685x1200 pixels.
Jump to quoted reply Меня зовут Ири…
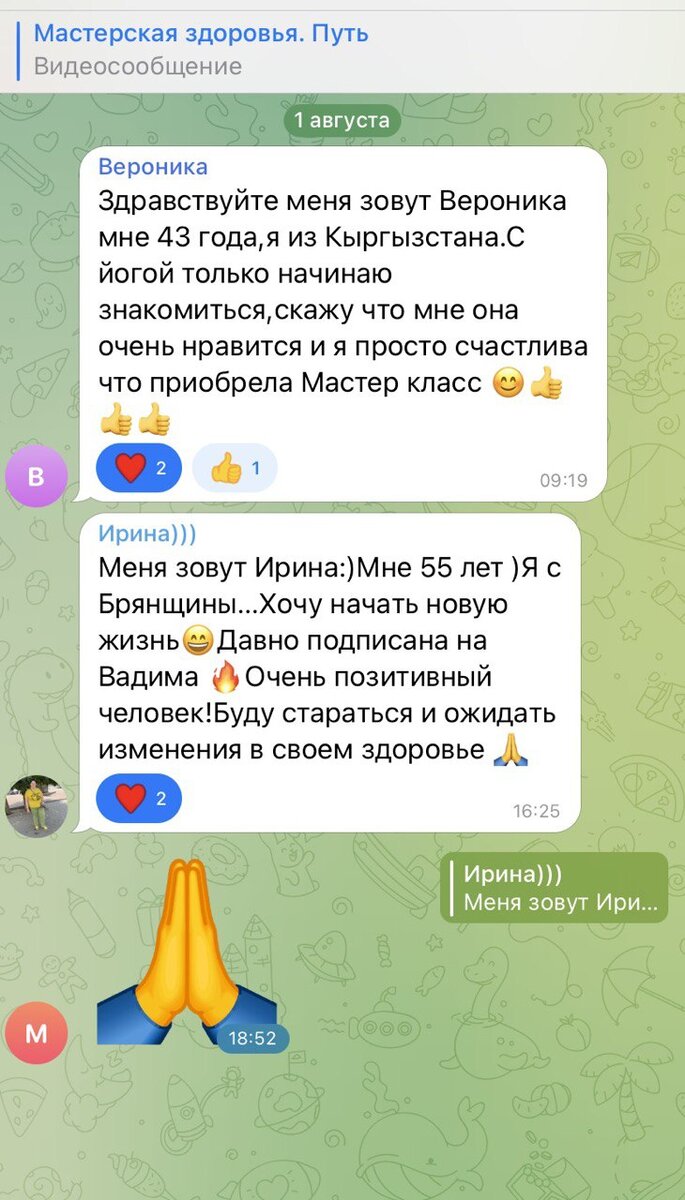[554, 887]
